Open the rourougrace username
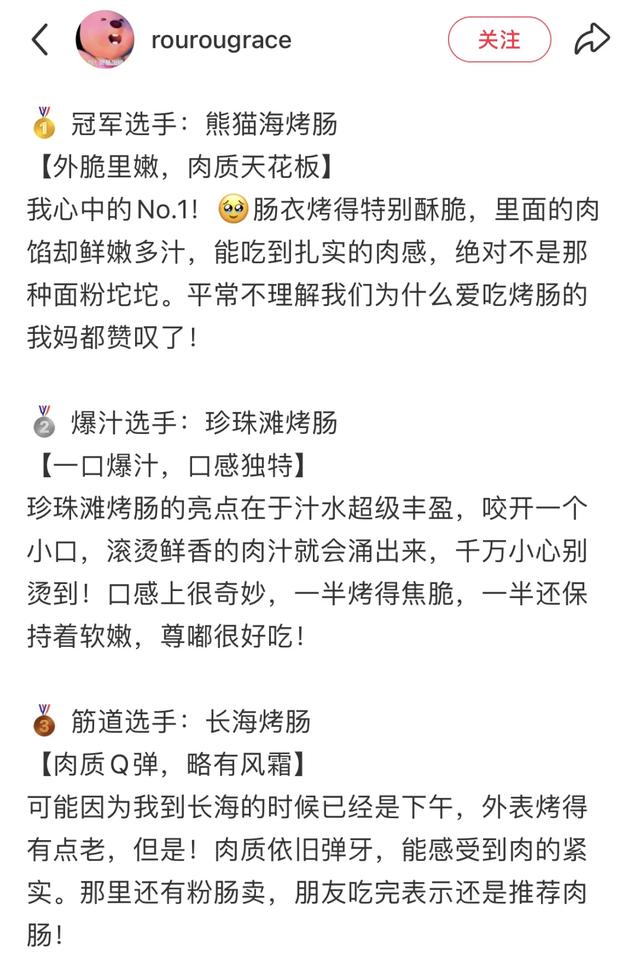This screenshot has width=640, height=961. (x=221, y=41)
